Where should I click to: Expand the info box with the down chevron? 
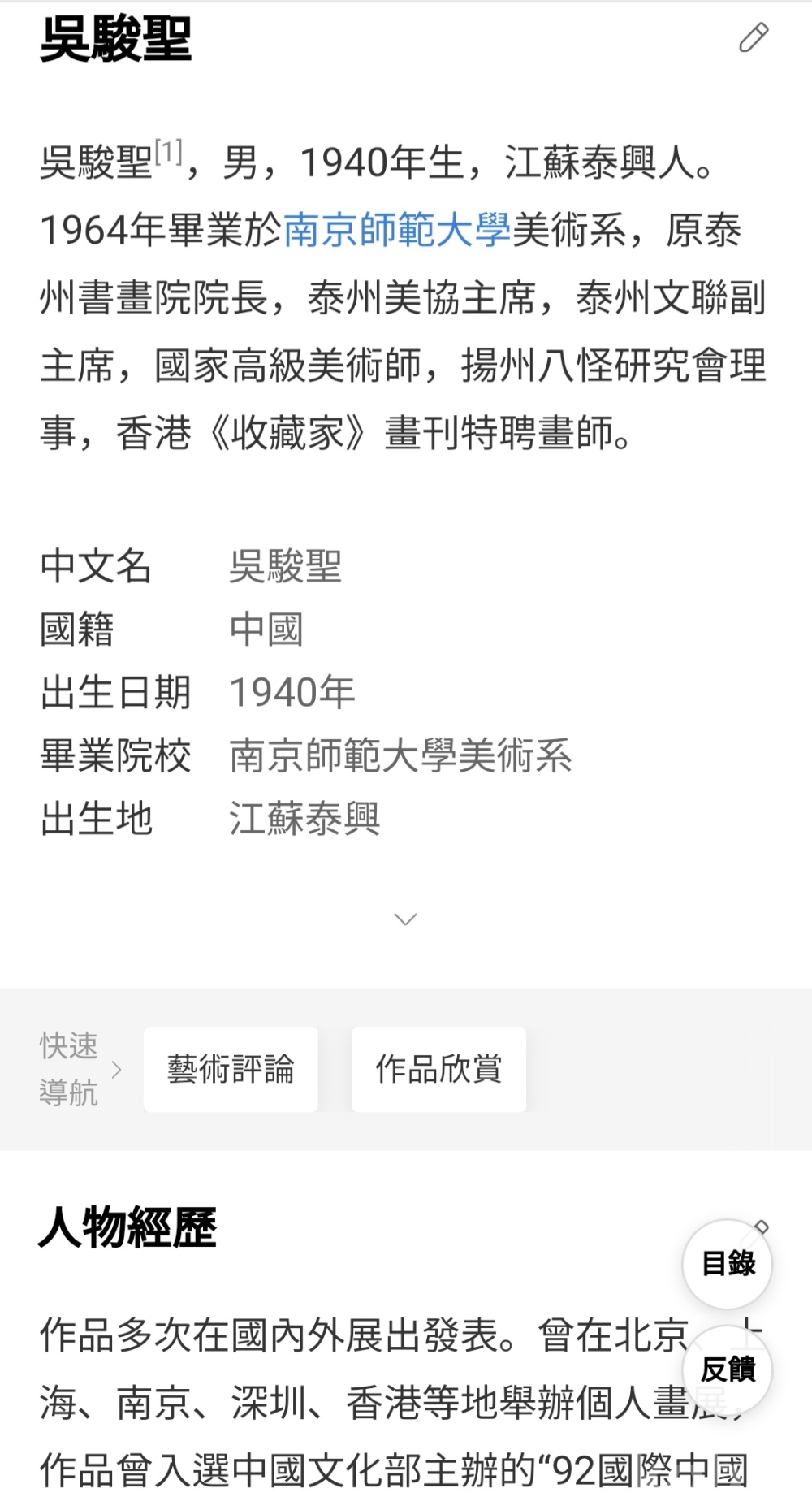(405, 919)
